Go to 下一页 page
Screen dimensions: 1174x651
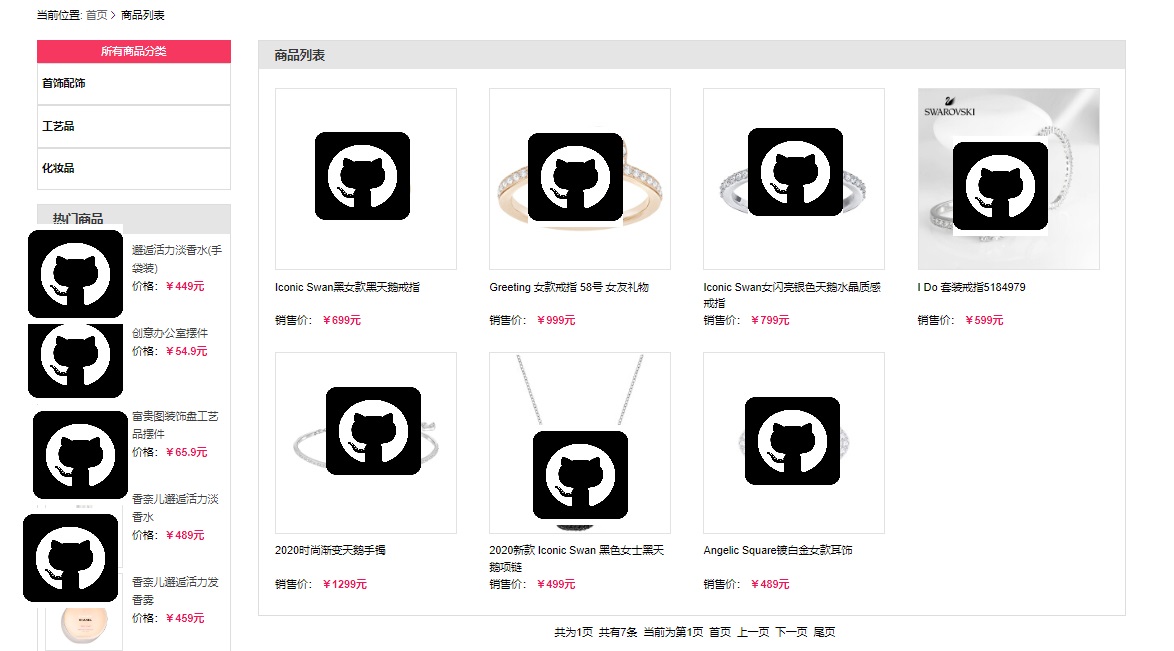[x=791, y=633]
